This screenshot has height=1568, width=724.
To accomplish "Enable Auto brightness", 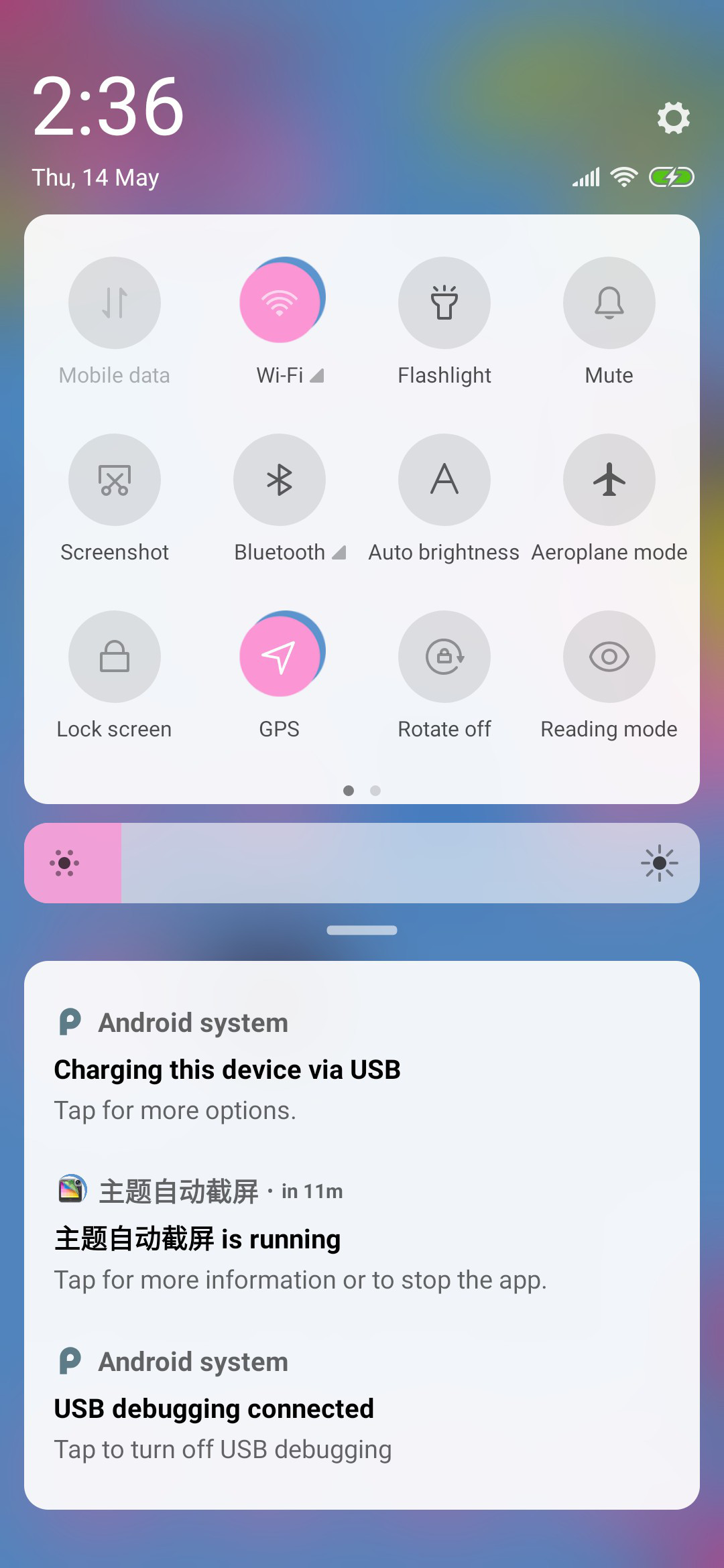I will pos(444,480).
